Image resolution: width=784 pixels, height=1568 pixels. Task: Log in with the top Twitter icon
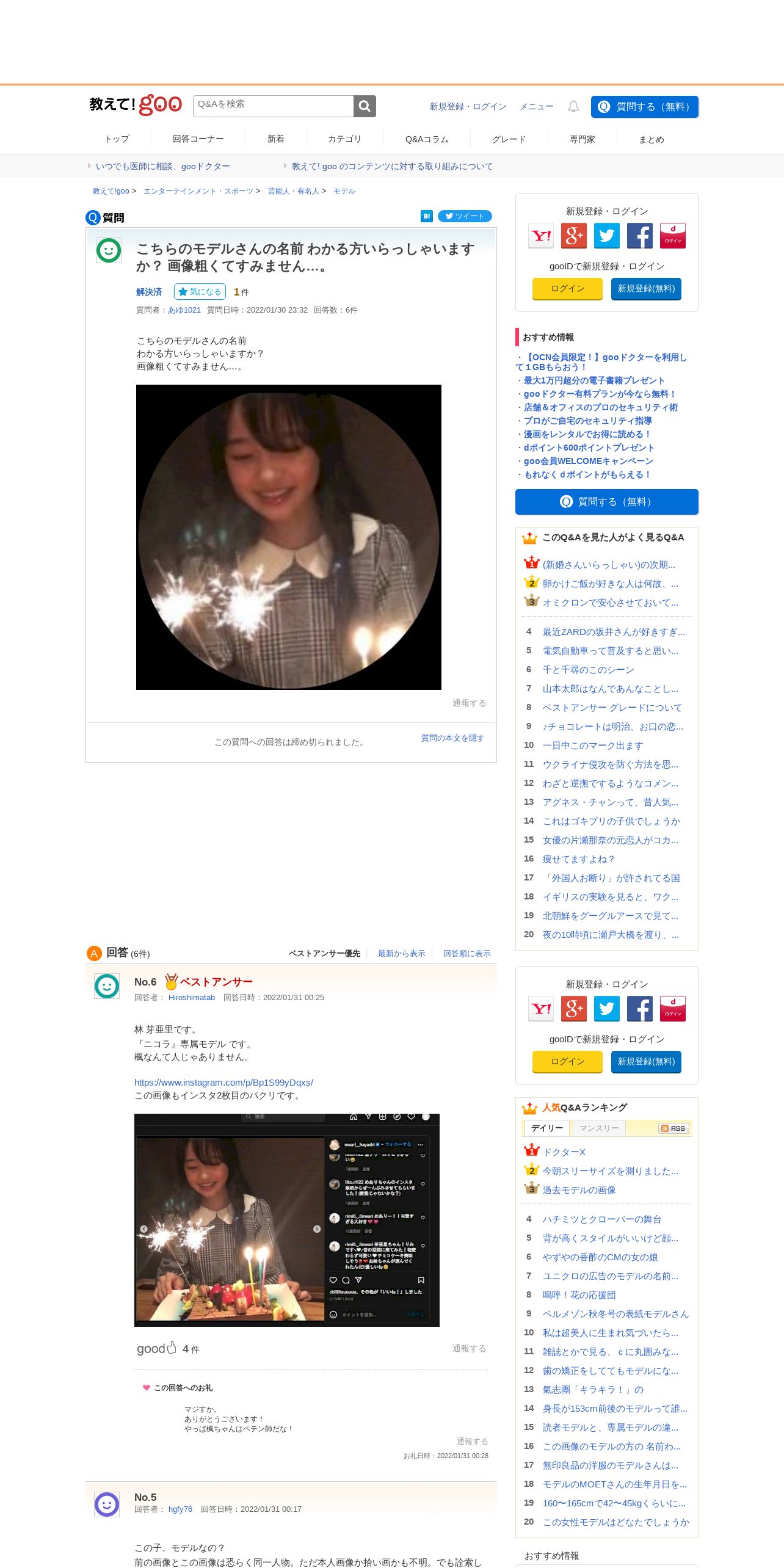[607, 236]
